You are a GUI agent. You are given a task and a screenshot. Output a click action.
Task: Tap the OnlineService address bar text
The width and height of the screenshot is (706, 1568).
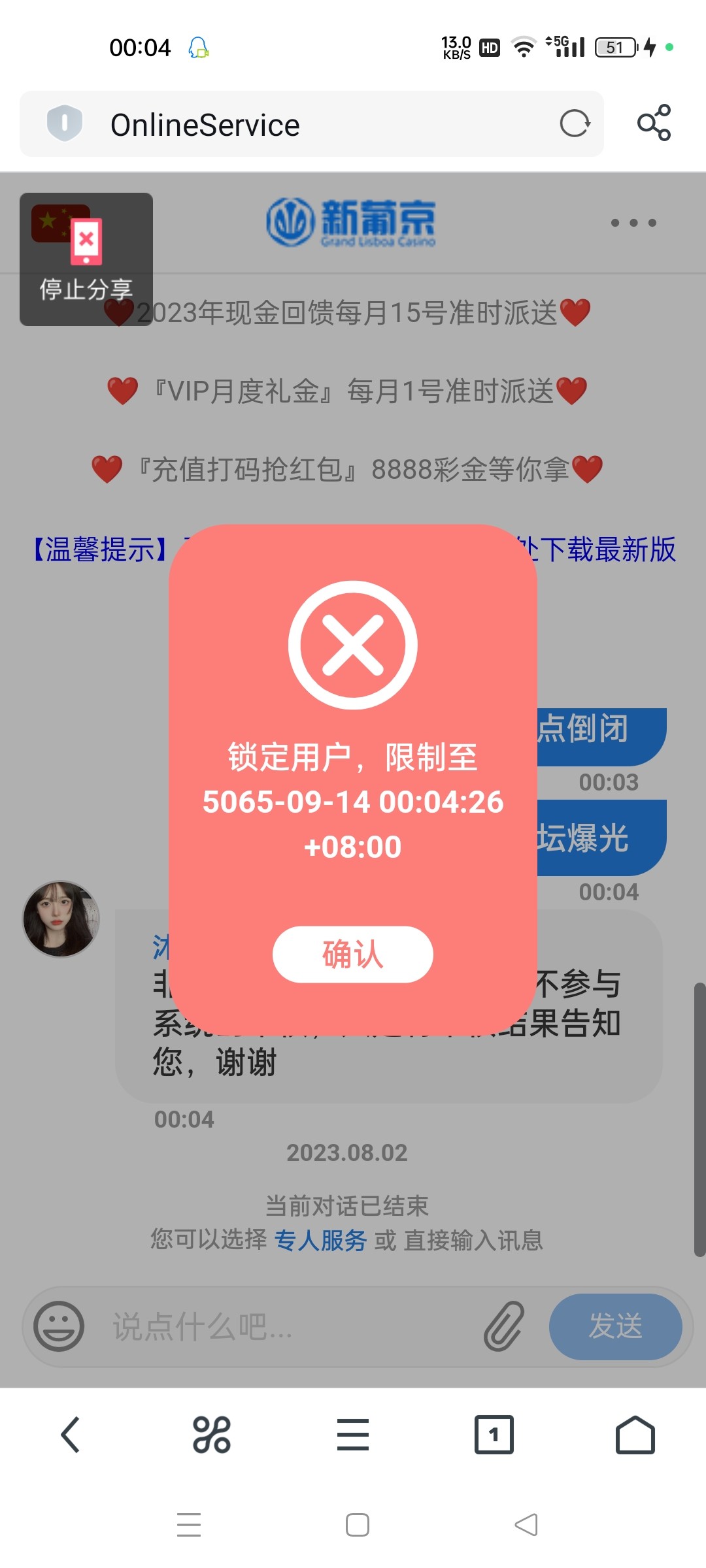click(x=205, y=124)
